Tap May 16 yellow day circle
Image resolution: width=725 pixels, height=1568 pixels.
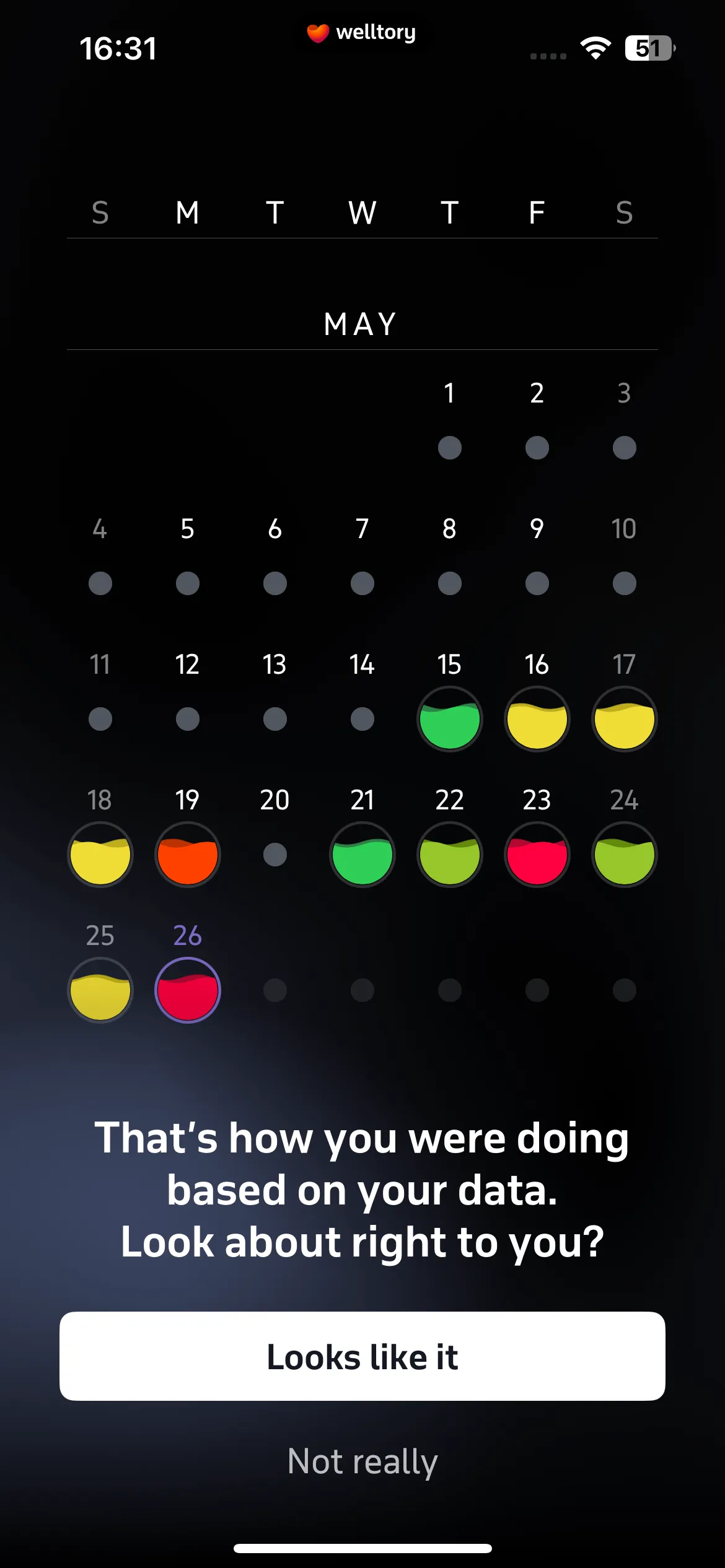coord(537,719)
